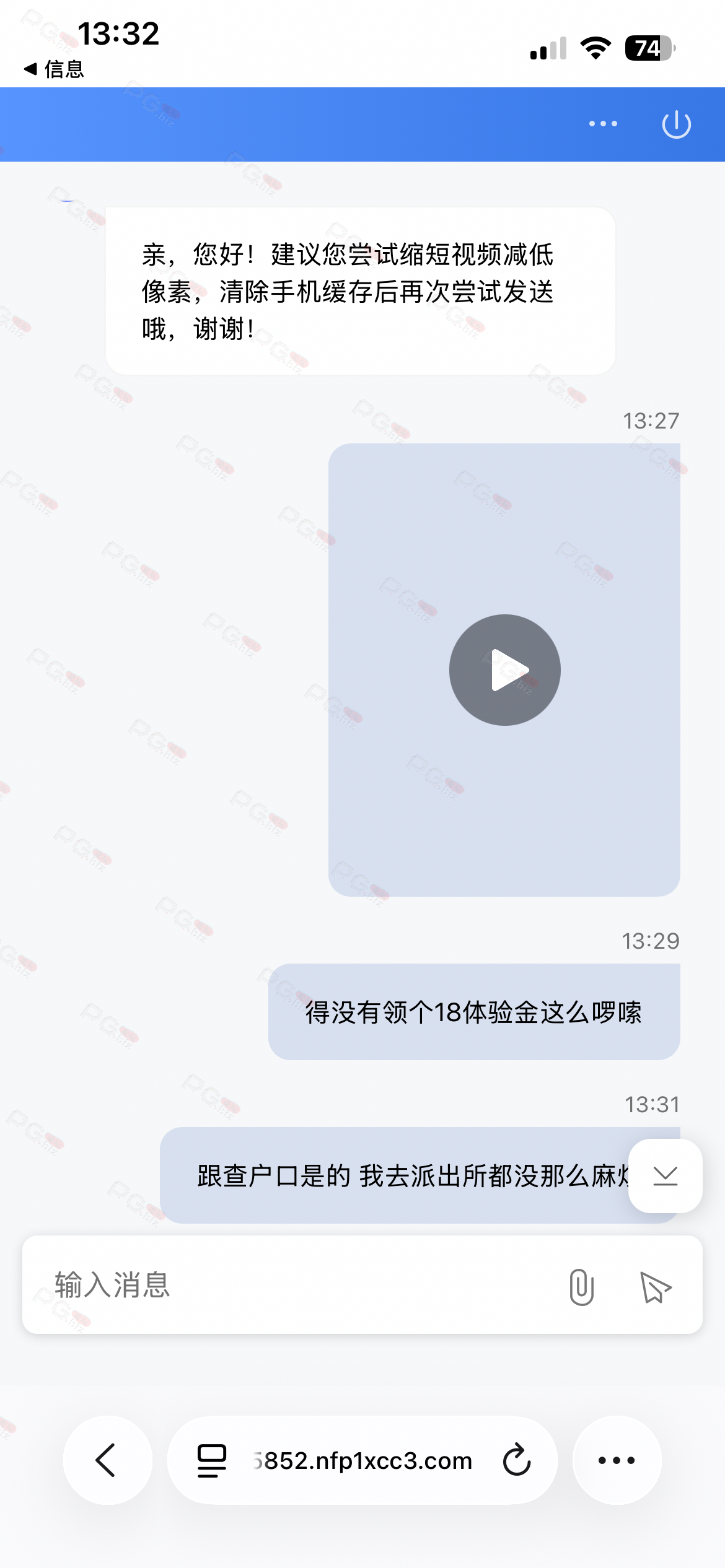Play the sent video message
Viewport: 725px width, 1568px height.
coord(504,670)
